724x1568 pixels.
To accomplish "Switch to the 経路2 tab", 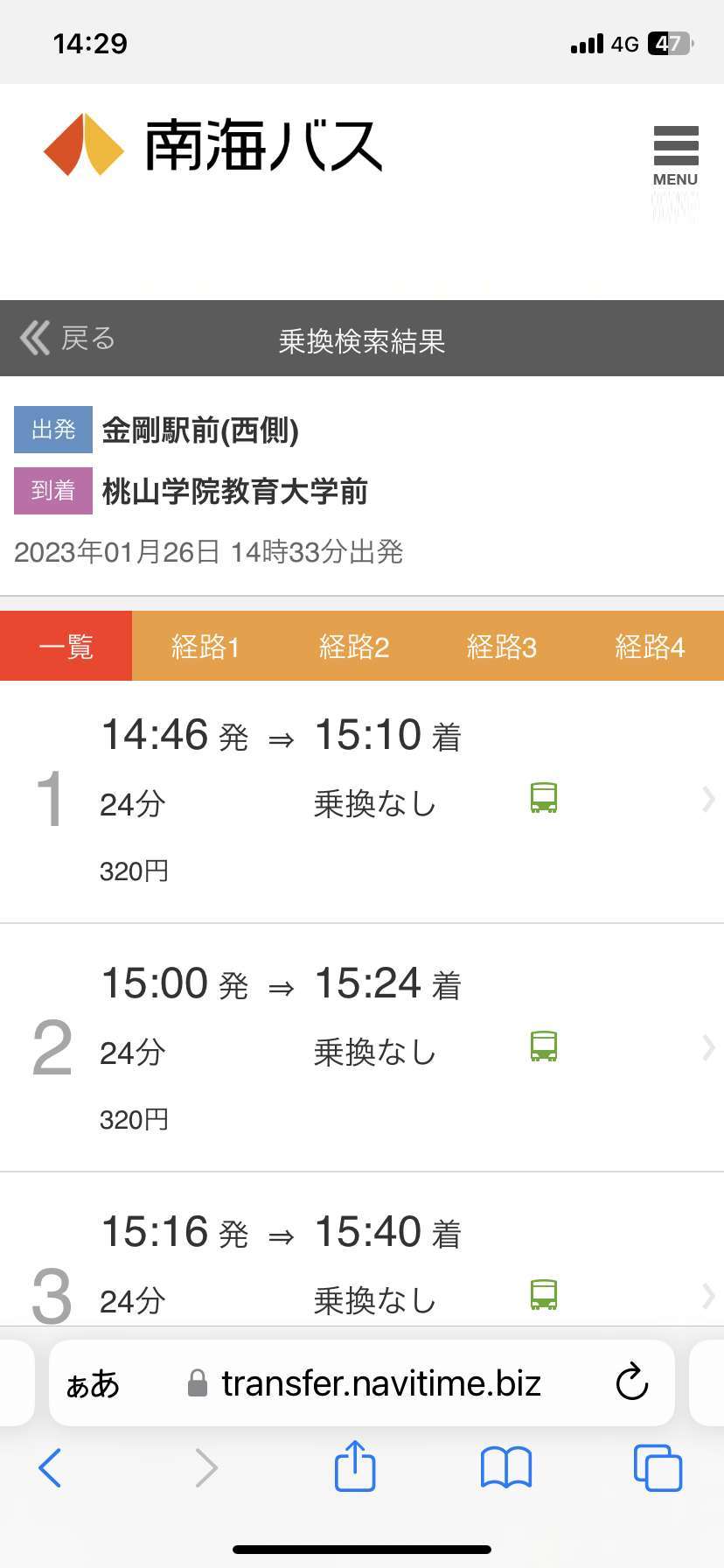I will tap(353, 646).
